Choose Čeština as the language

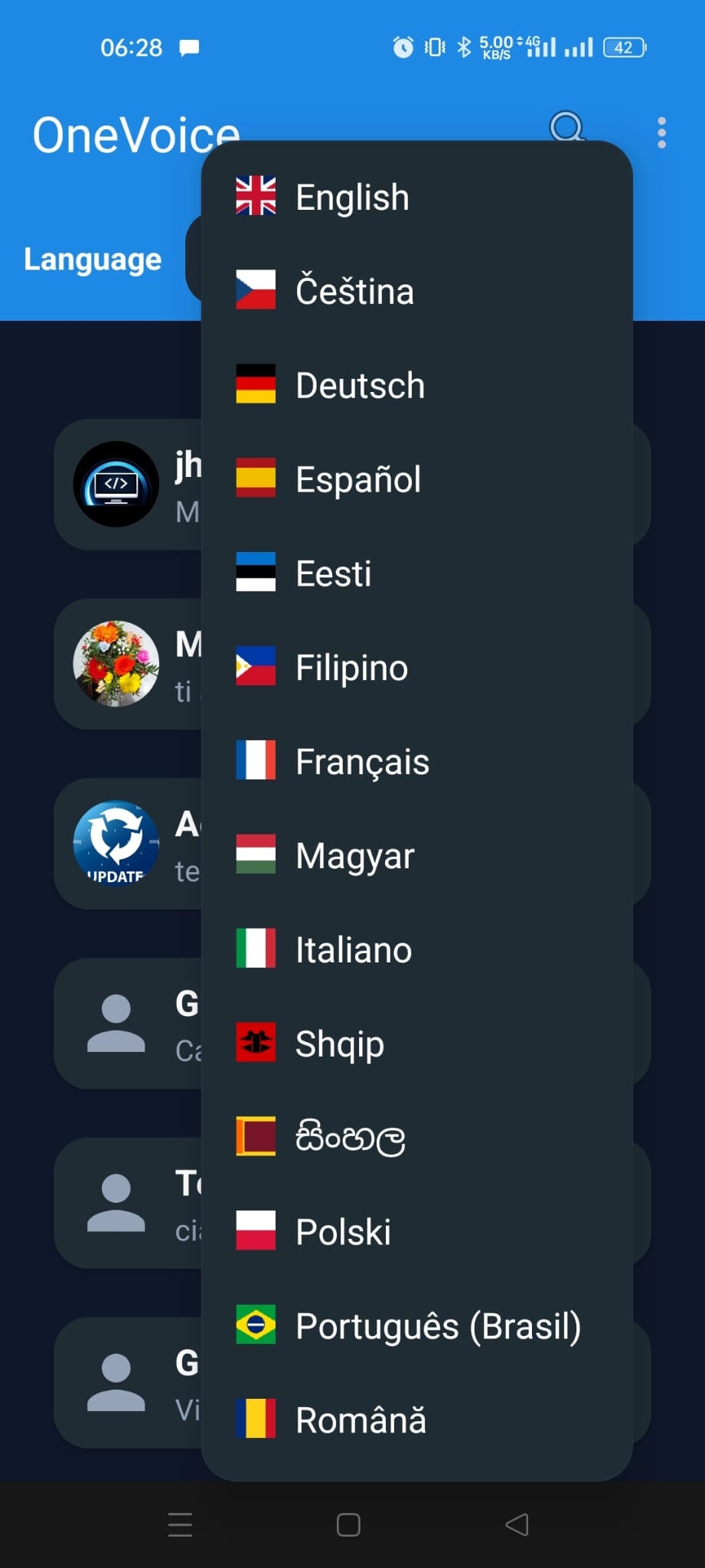354,291
